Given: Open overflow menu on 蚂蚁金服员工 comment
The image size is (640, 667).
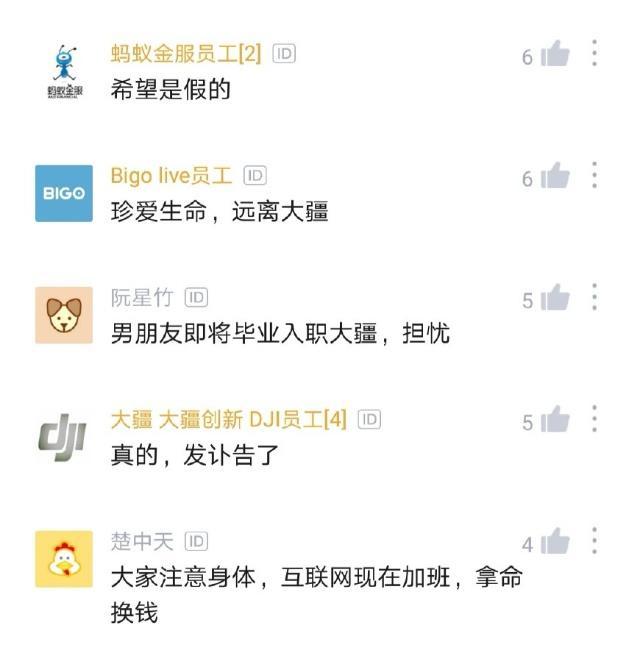Looking at the screenshot, I should coord(594,53).
